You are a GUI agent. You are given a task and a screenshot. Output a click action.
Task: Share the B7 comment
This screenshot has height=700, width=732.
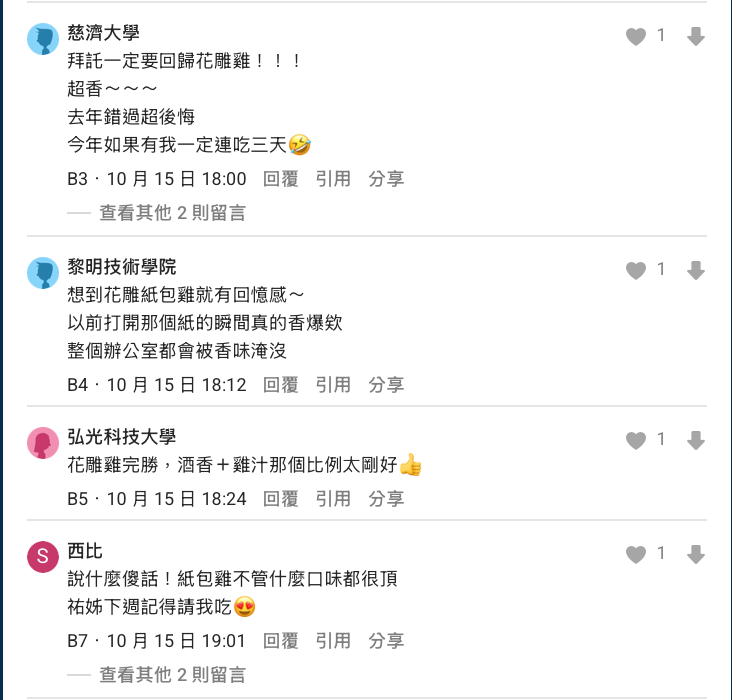click(x=386, y=641)
